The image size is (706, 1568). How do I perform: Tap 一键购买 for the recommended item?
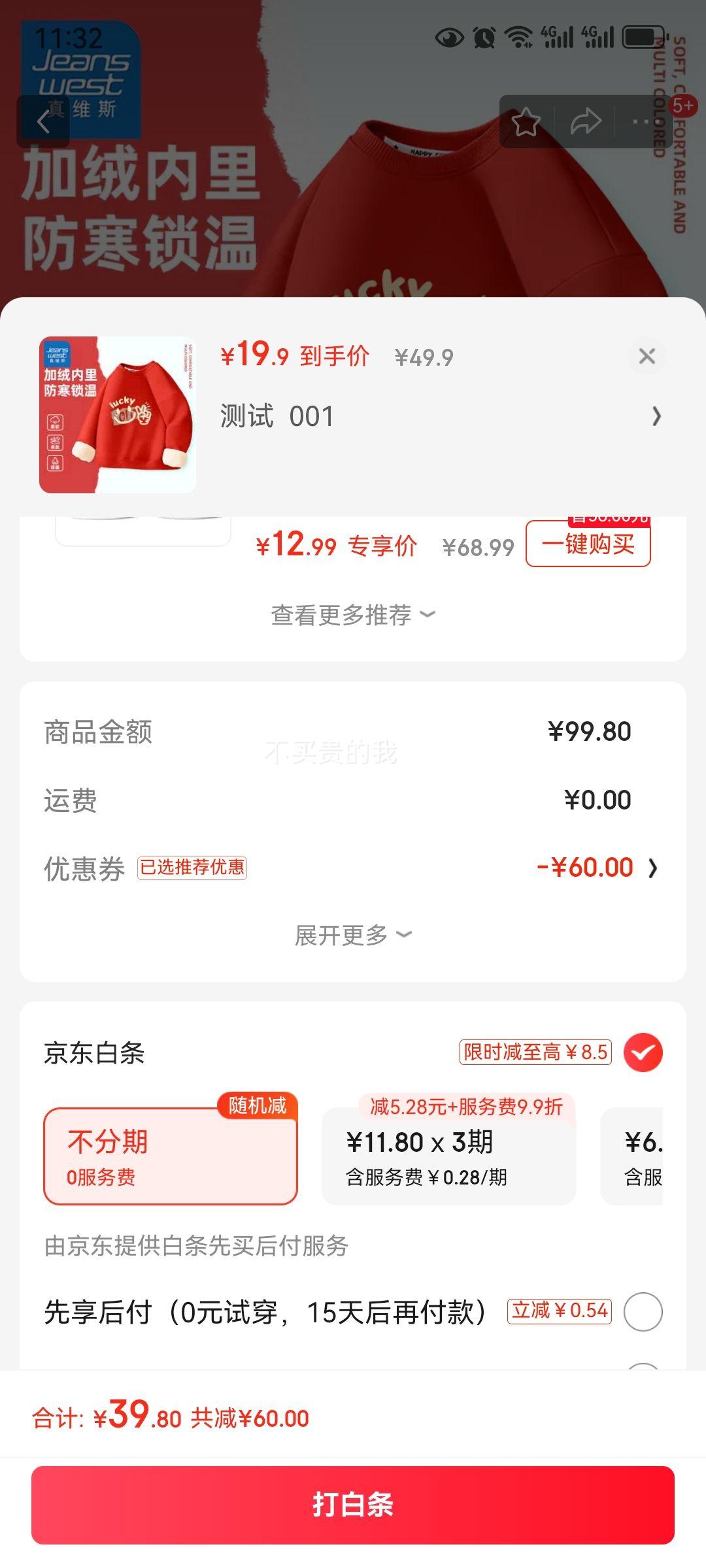point(588,544)
